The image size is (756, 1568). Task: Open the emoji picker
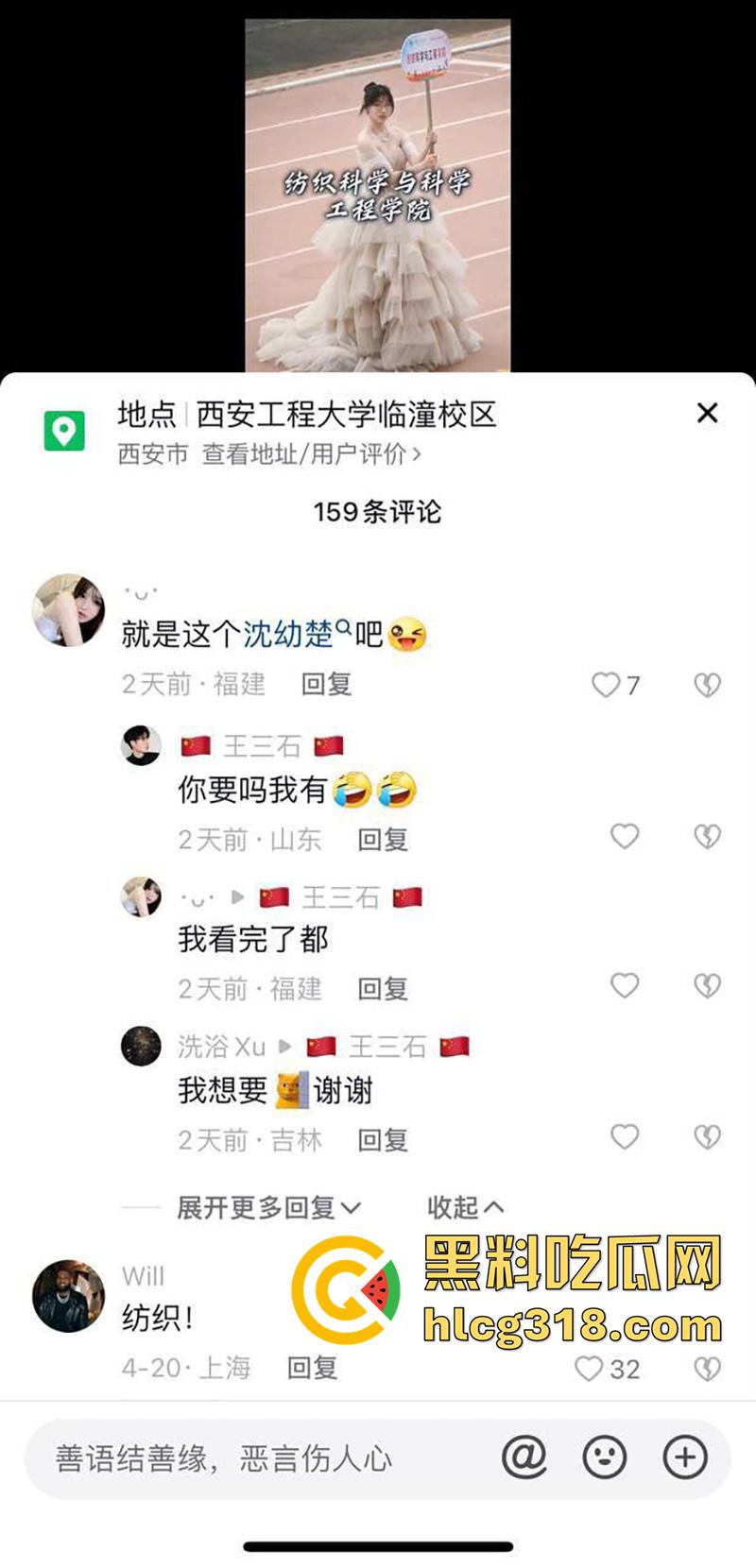[x=605, y=1457]
